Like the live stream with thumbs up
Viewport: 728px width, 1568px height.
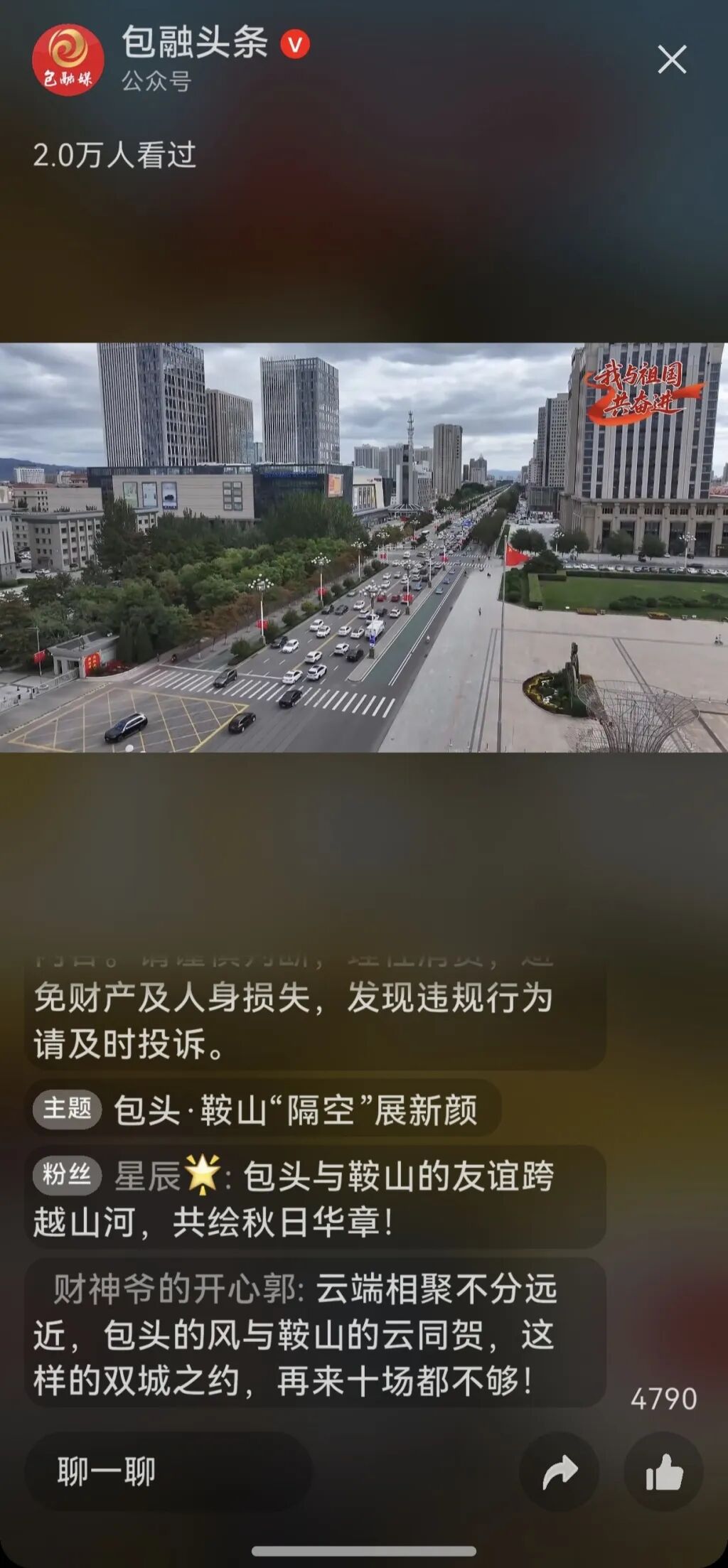click(x=663, y=1471)
